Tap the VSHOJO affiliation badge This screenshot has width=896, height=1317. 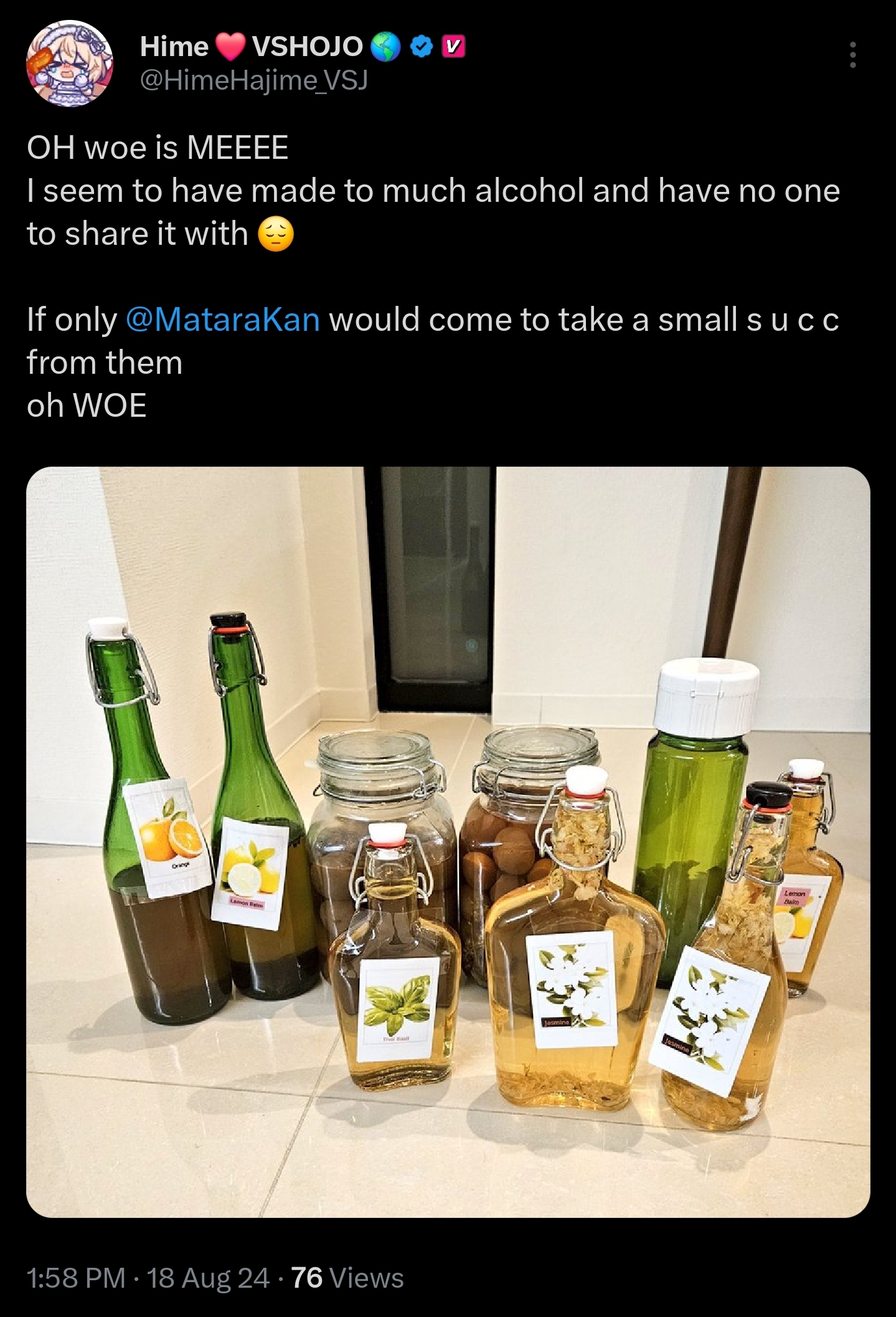pyautogui.click(x=453, y=47)
